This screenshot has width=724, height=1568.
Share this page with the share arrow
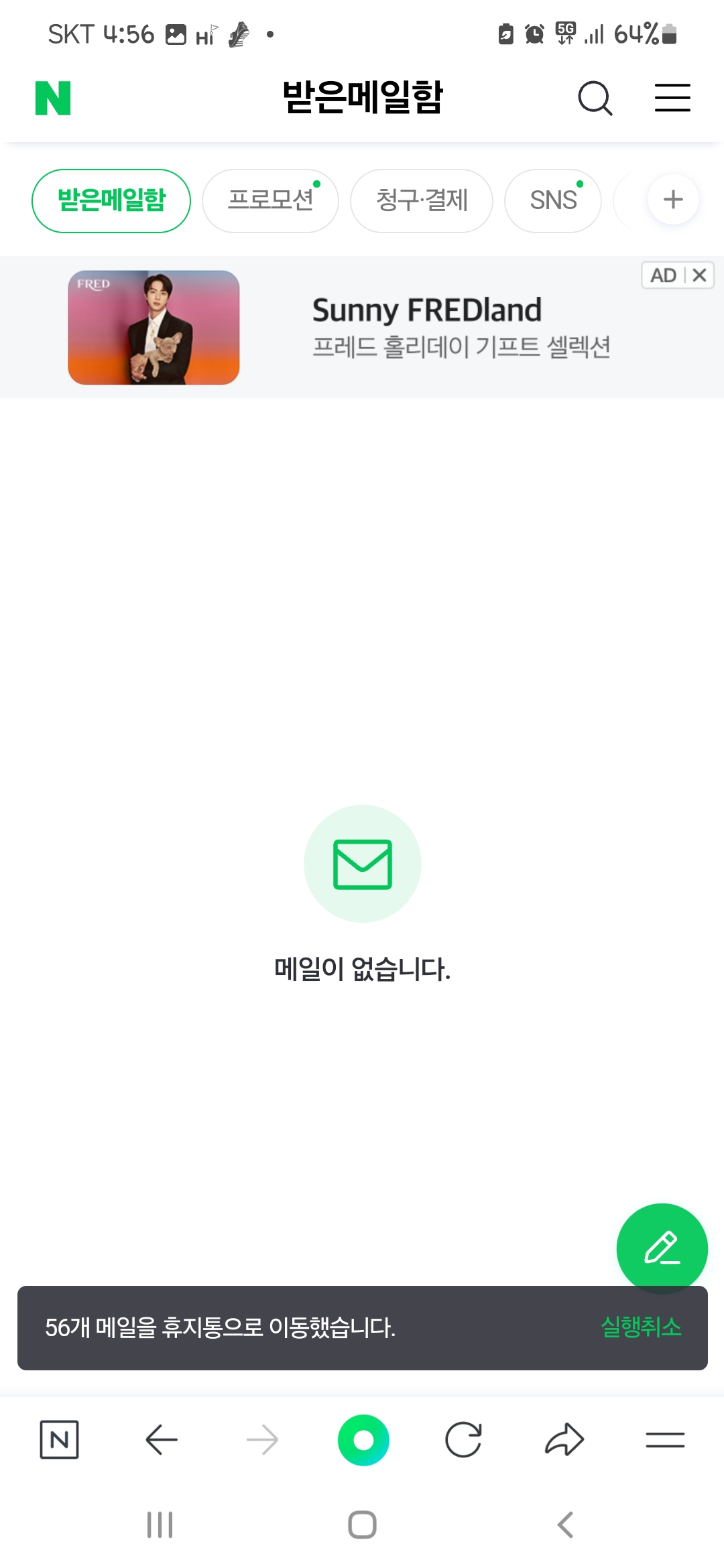564,1439
